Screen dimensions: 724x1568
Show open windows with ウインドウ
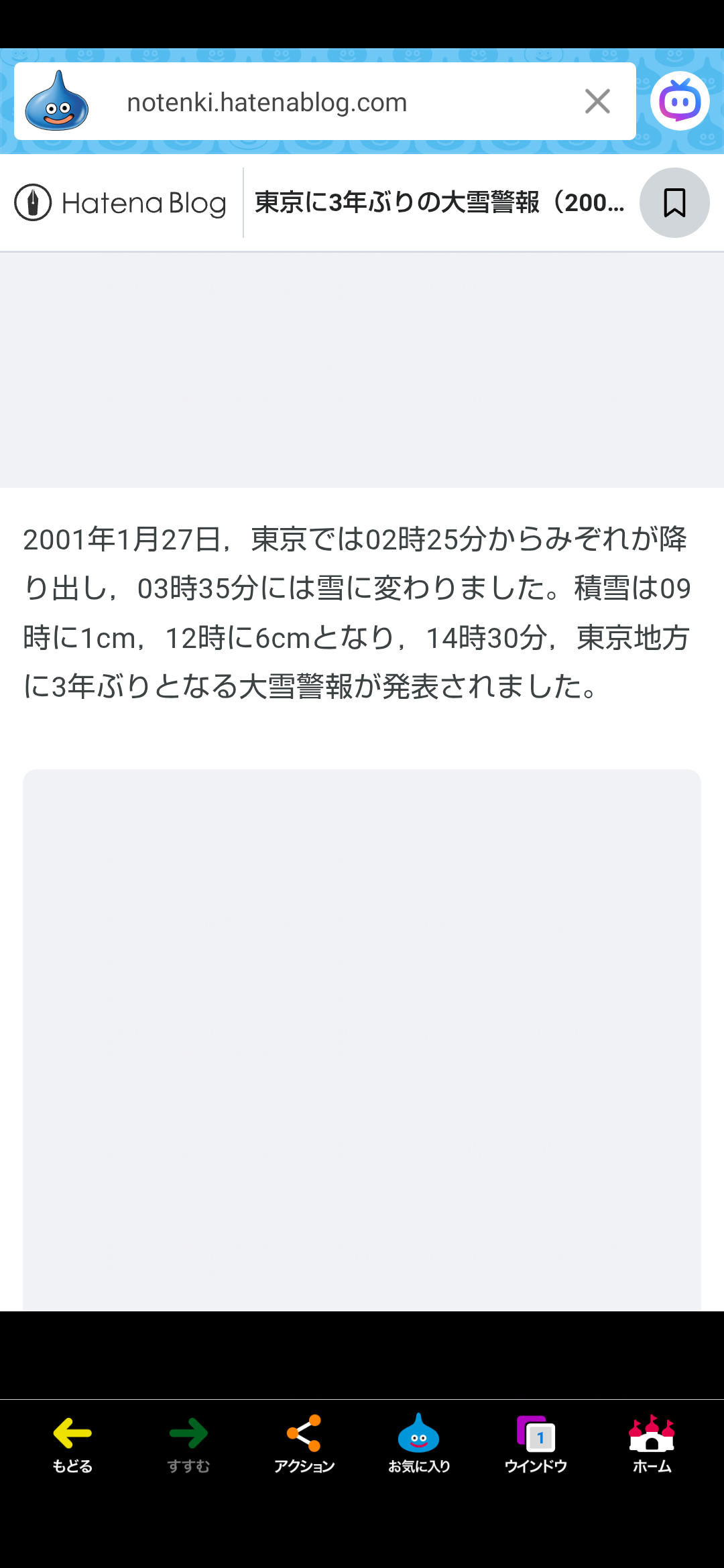click(x=536, y=1444)
